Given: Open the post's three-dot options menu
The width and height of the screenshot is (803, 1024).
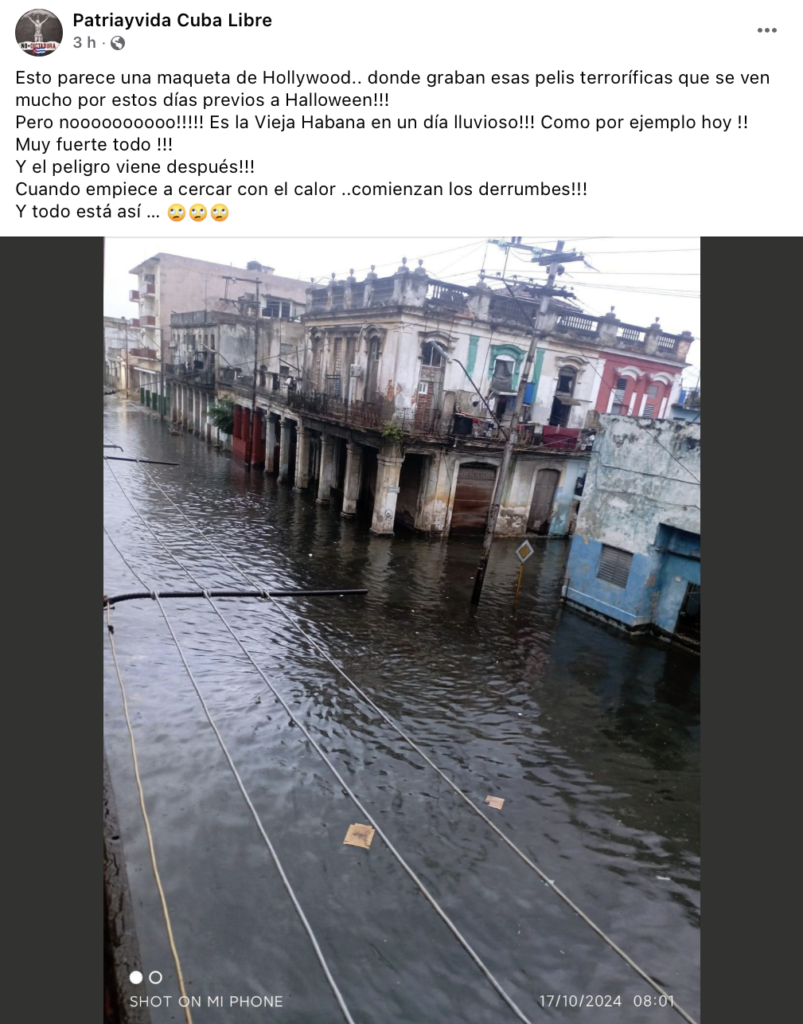Looking at the screenshot, I should 767,30.
